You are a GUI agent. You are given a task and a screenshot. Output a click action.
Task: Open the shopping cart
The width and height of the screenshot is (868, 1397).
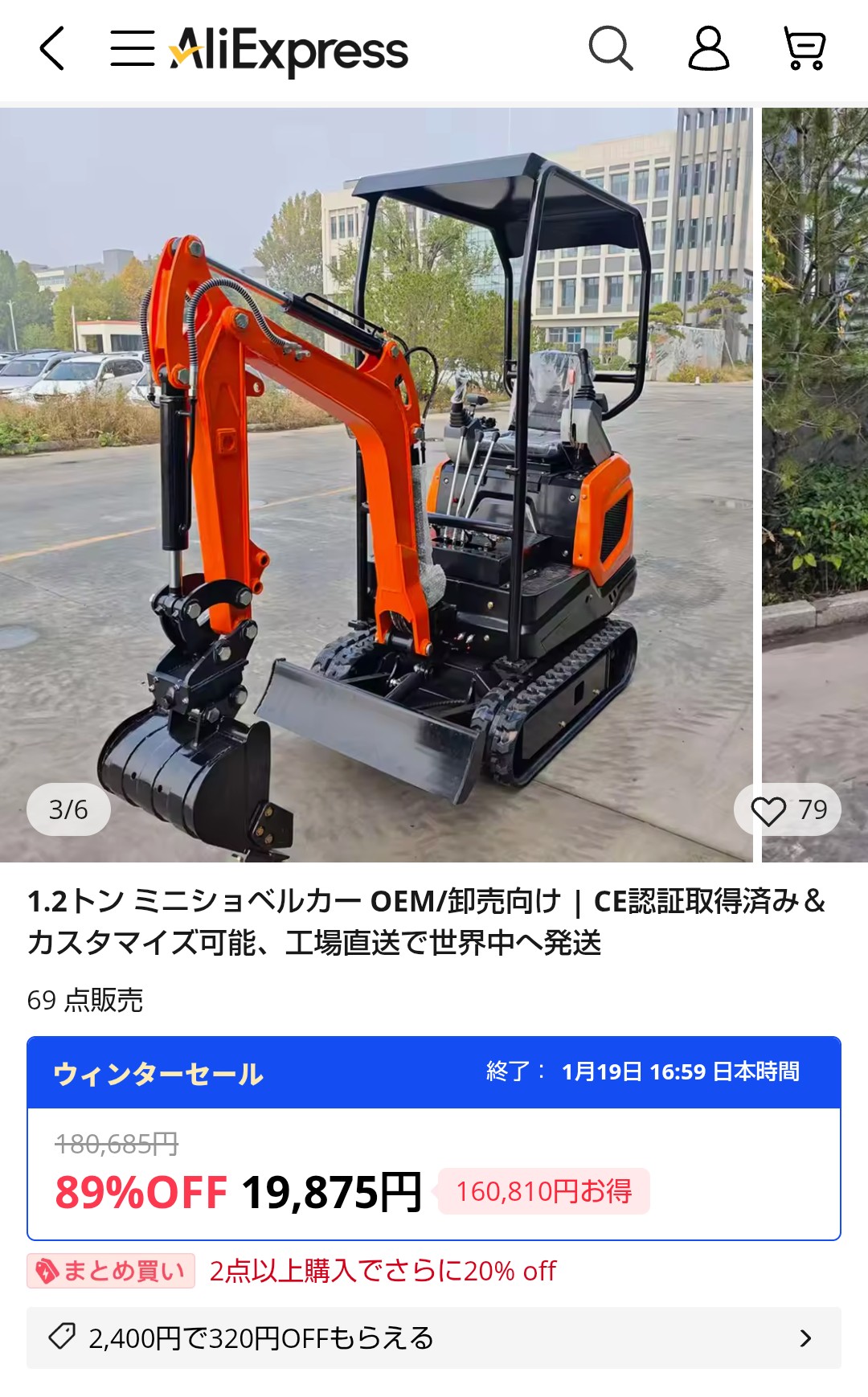click(805, 48)
